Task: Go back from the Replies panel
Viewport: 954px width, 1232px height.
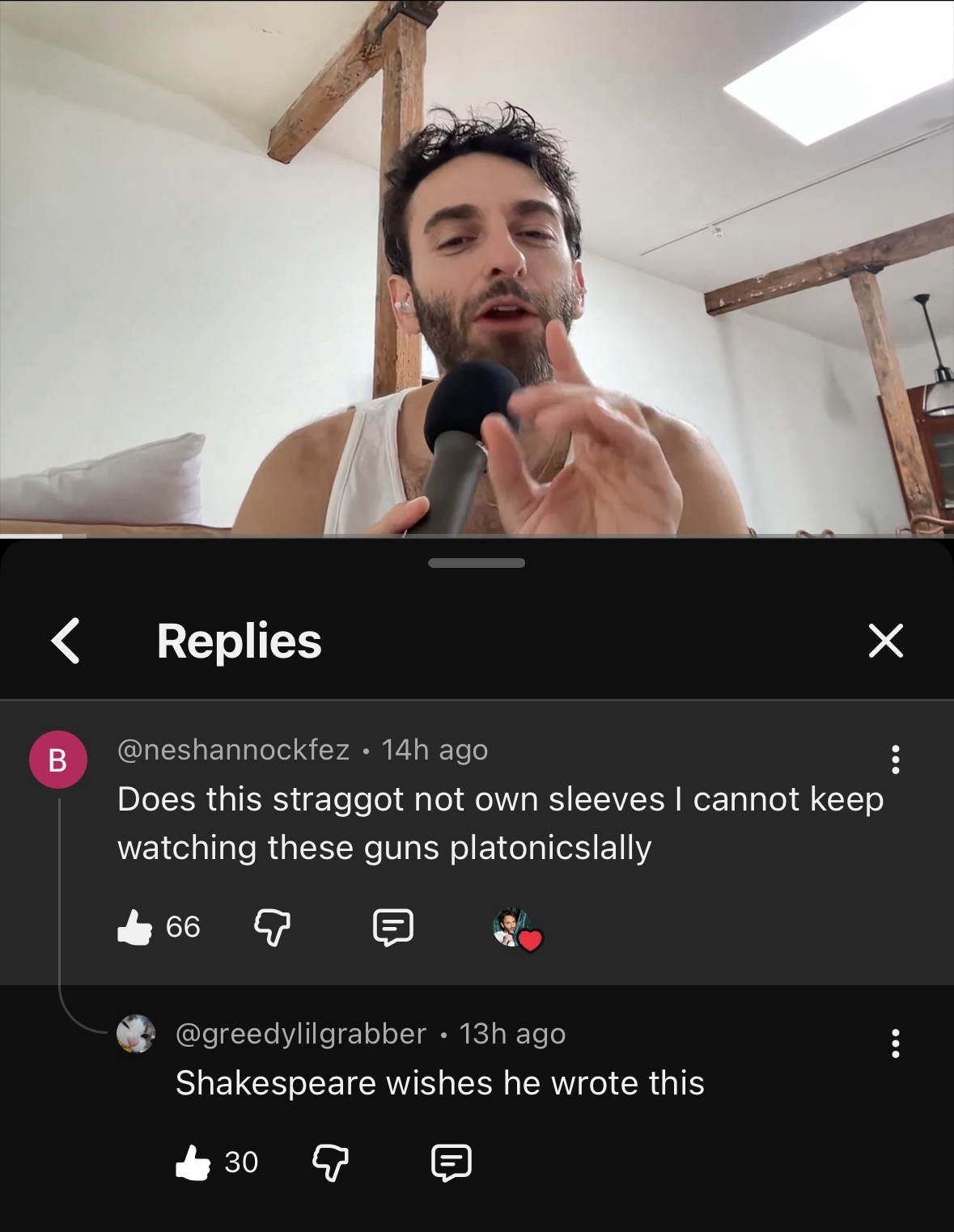Action: click(66, 641)
